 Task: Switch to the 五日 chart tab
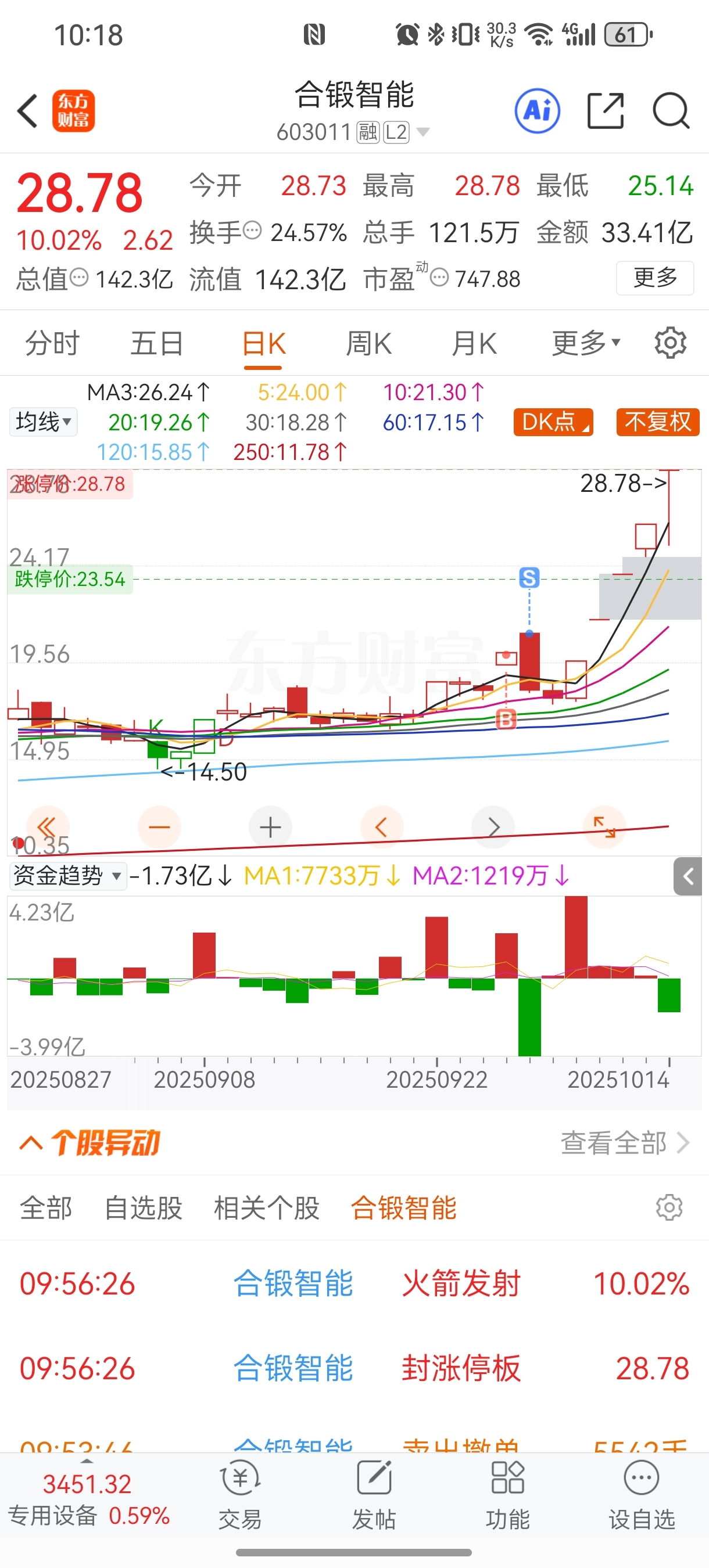pos(156,344)
